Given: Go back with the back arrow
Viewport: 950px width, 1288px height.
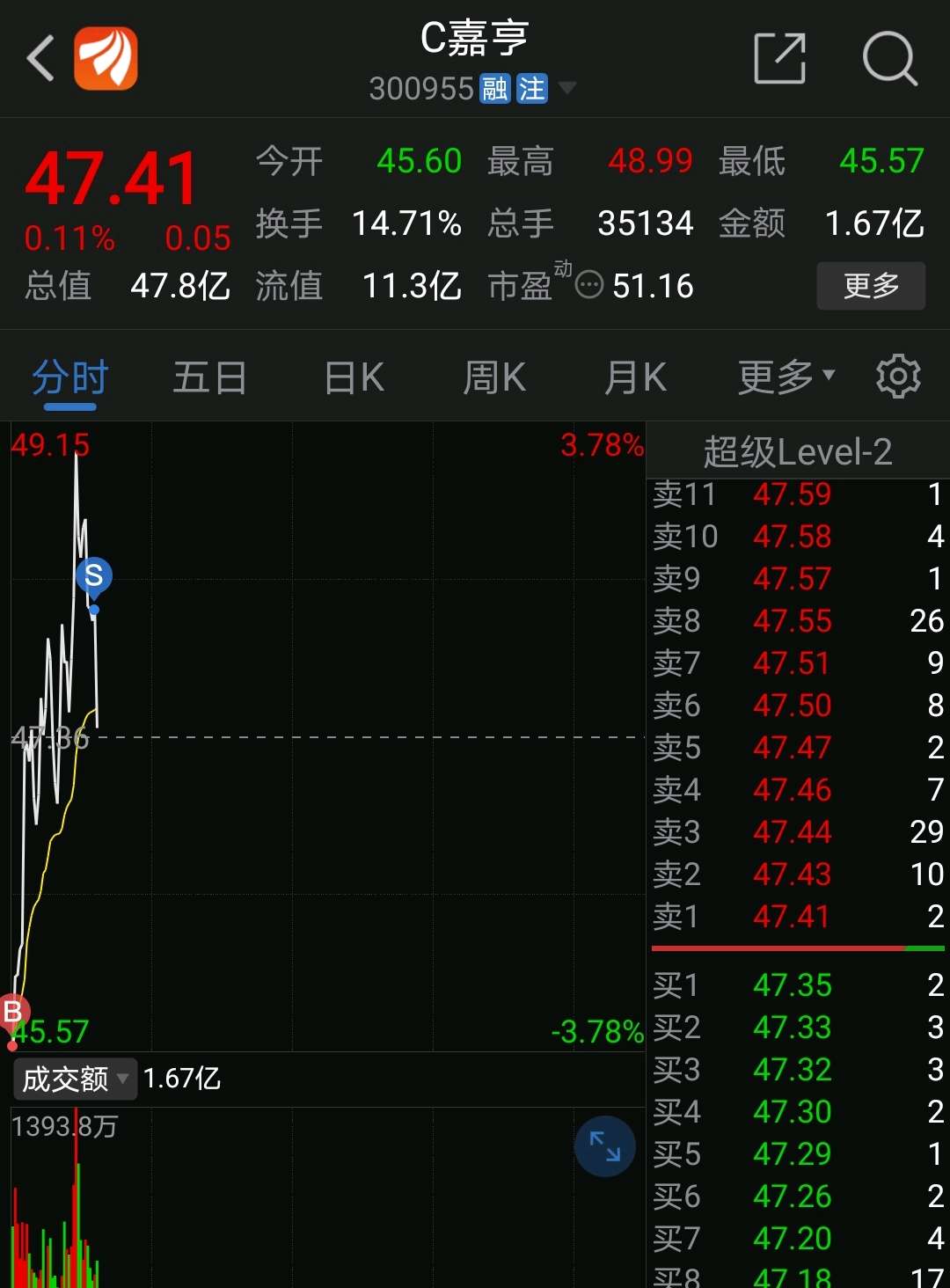Looking at the screenshot, I should click(x=40, y=58).
